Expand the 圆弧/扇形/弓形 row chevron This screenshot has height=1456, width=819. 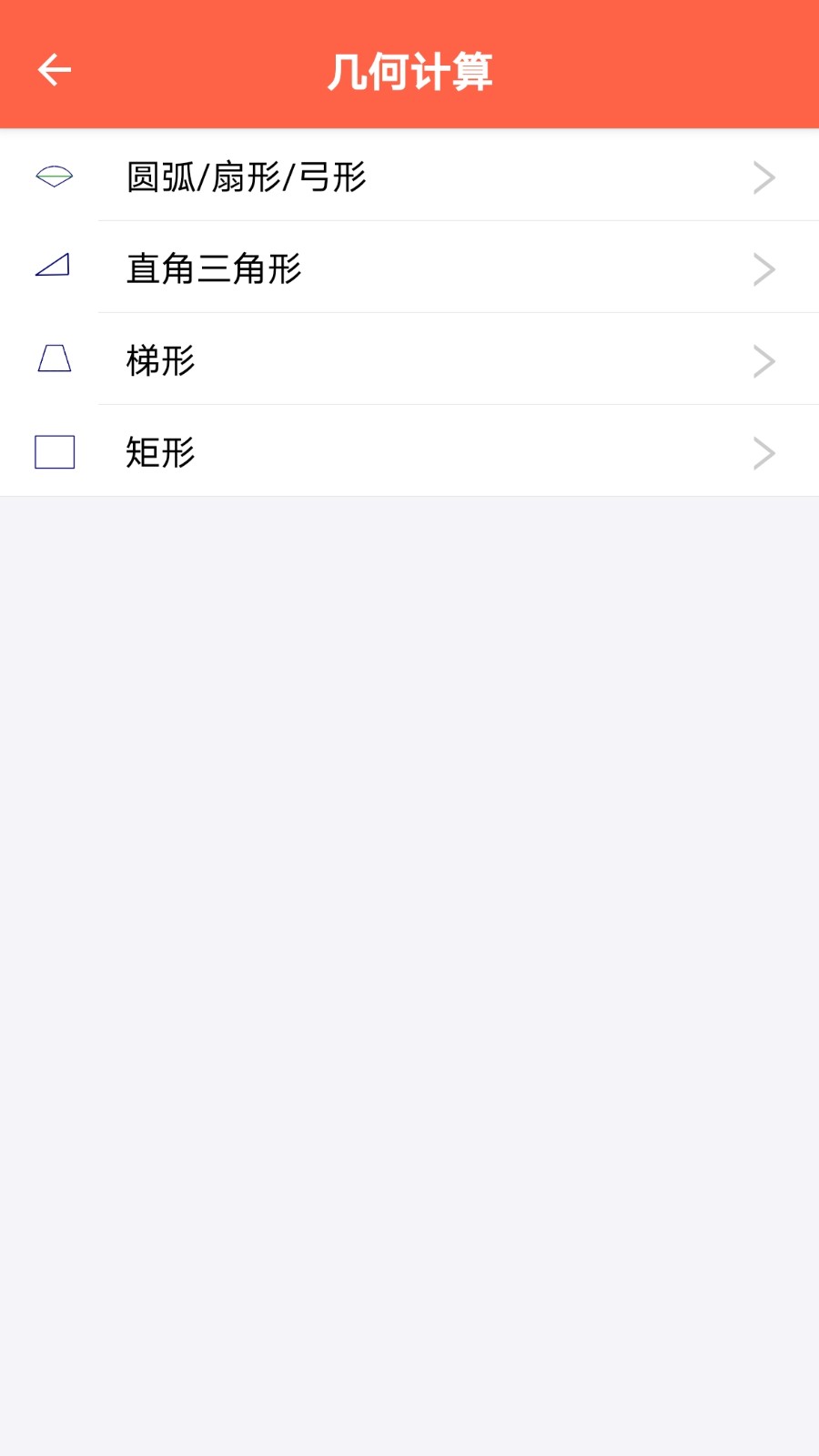763,177
